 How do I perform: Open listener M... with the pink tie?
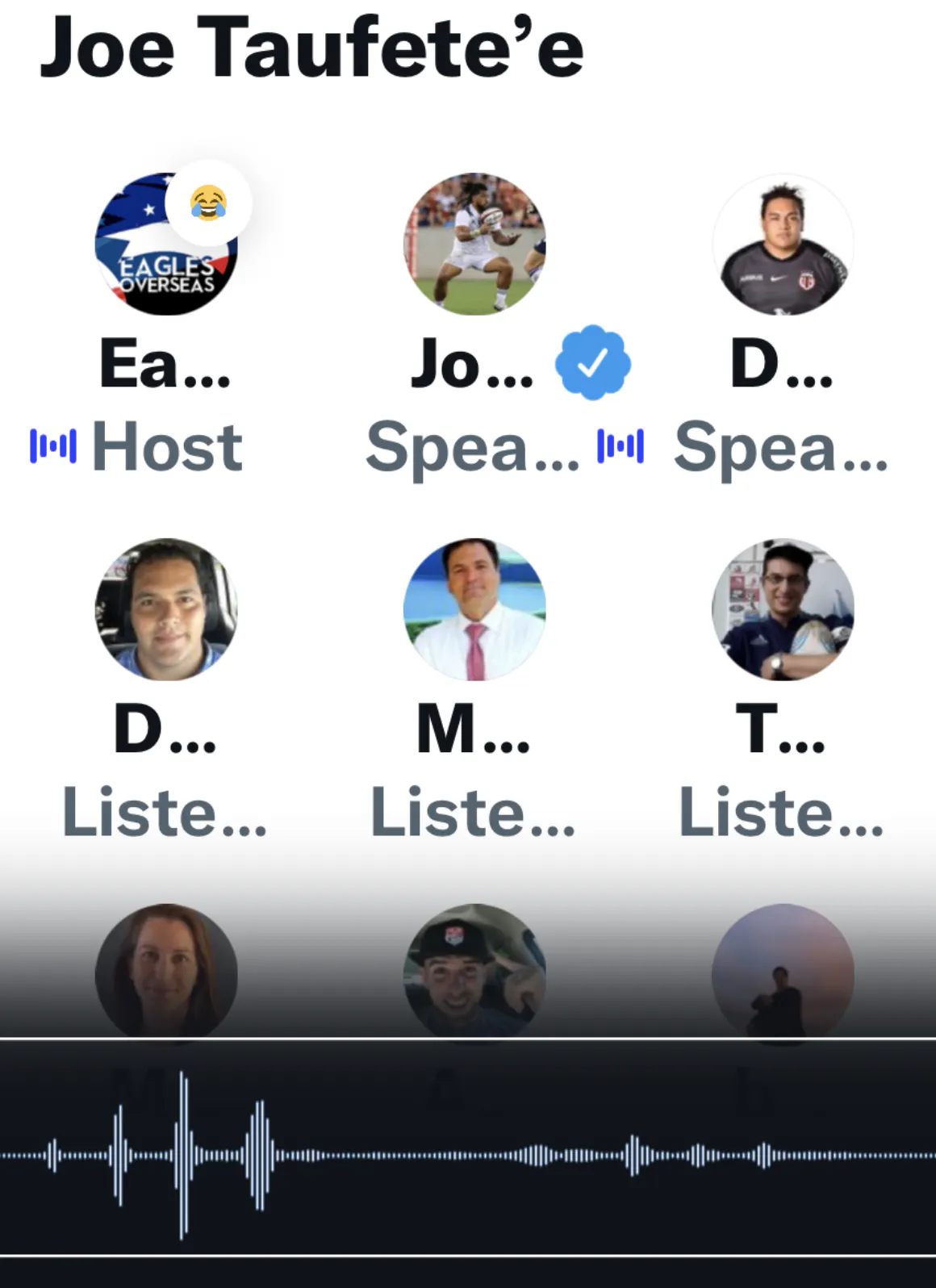[474, 609]
